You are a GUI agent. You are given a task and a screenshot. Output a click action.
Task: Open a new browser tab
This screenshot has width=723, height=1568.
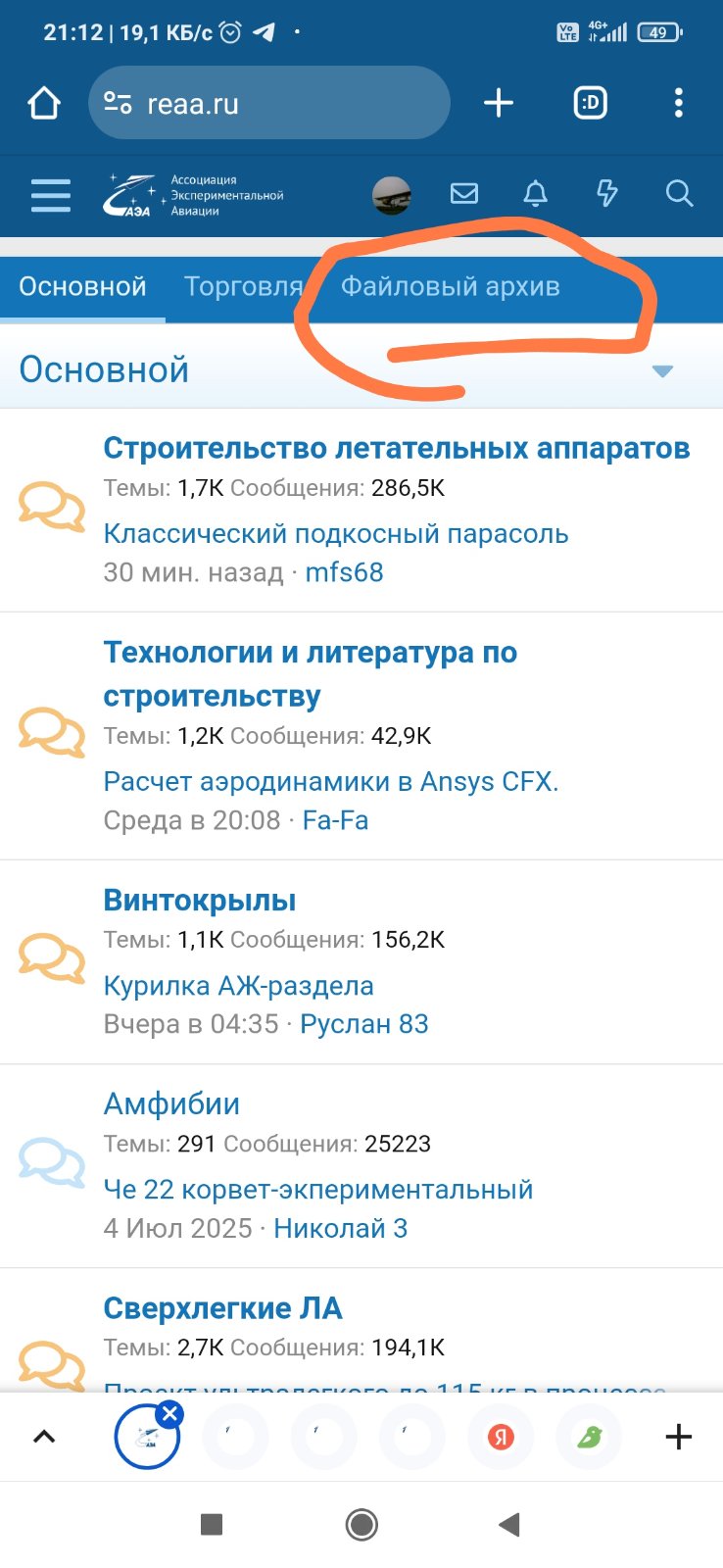(x=499, y=103)
